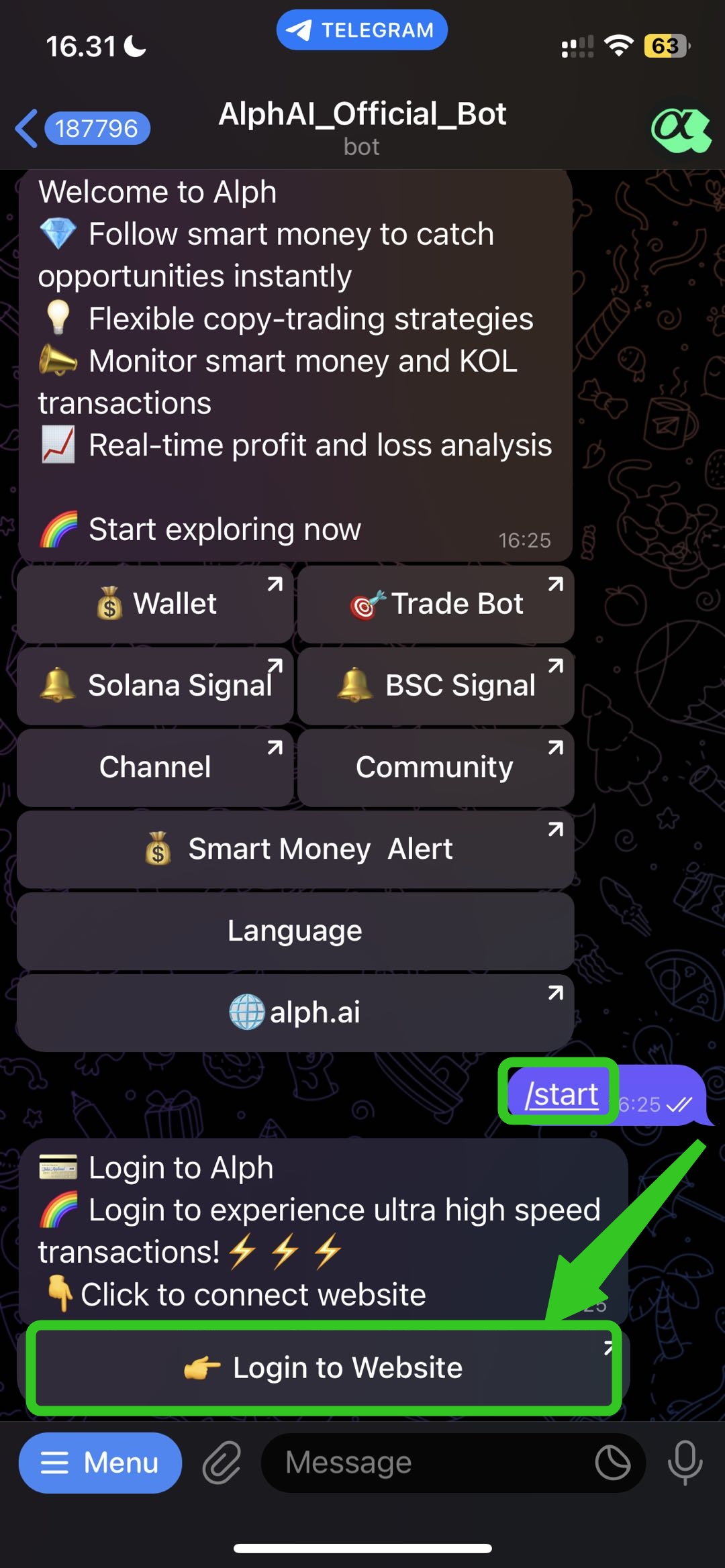
Task: Tap Login to Website
Action: coord(324,1367)
